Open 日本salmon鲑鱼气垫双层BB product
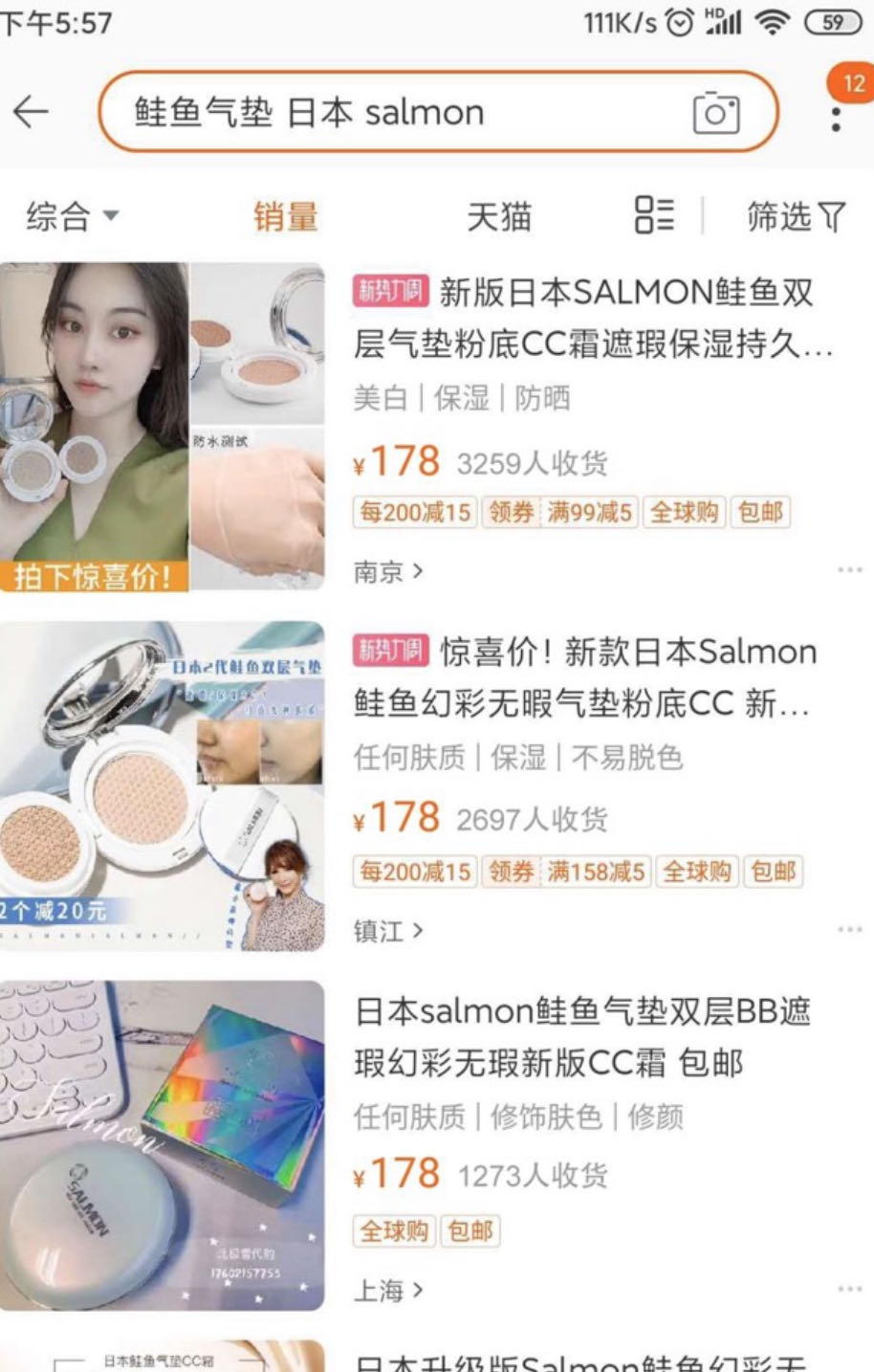 581,1036
